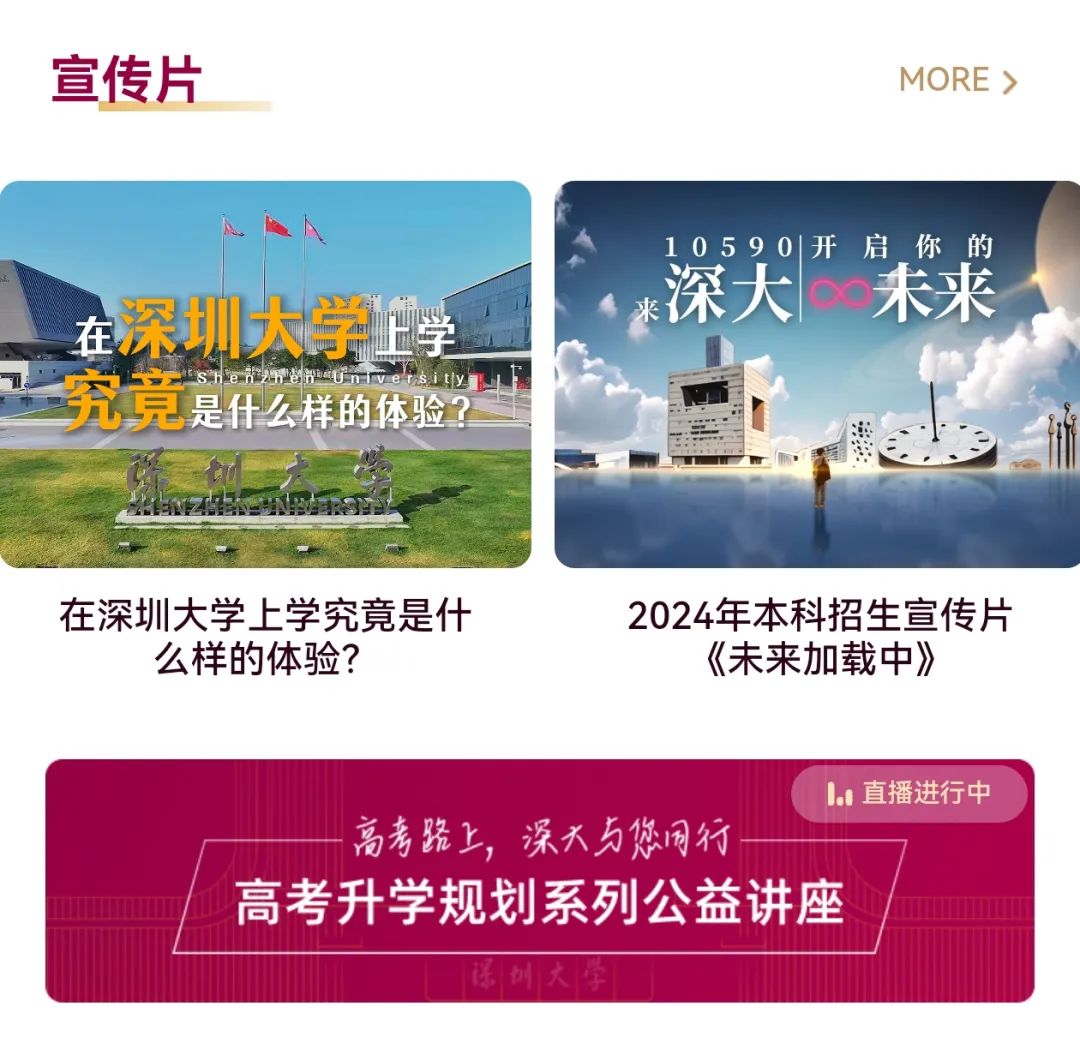The image size is (1080, 1054).
Task: Open the 高考升学规划系列公益讲座 live banner
Action: click(x=540, y=880)
